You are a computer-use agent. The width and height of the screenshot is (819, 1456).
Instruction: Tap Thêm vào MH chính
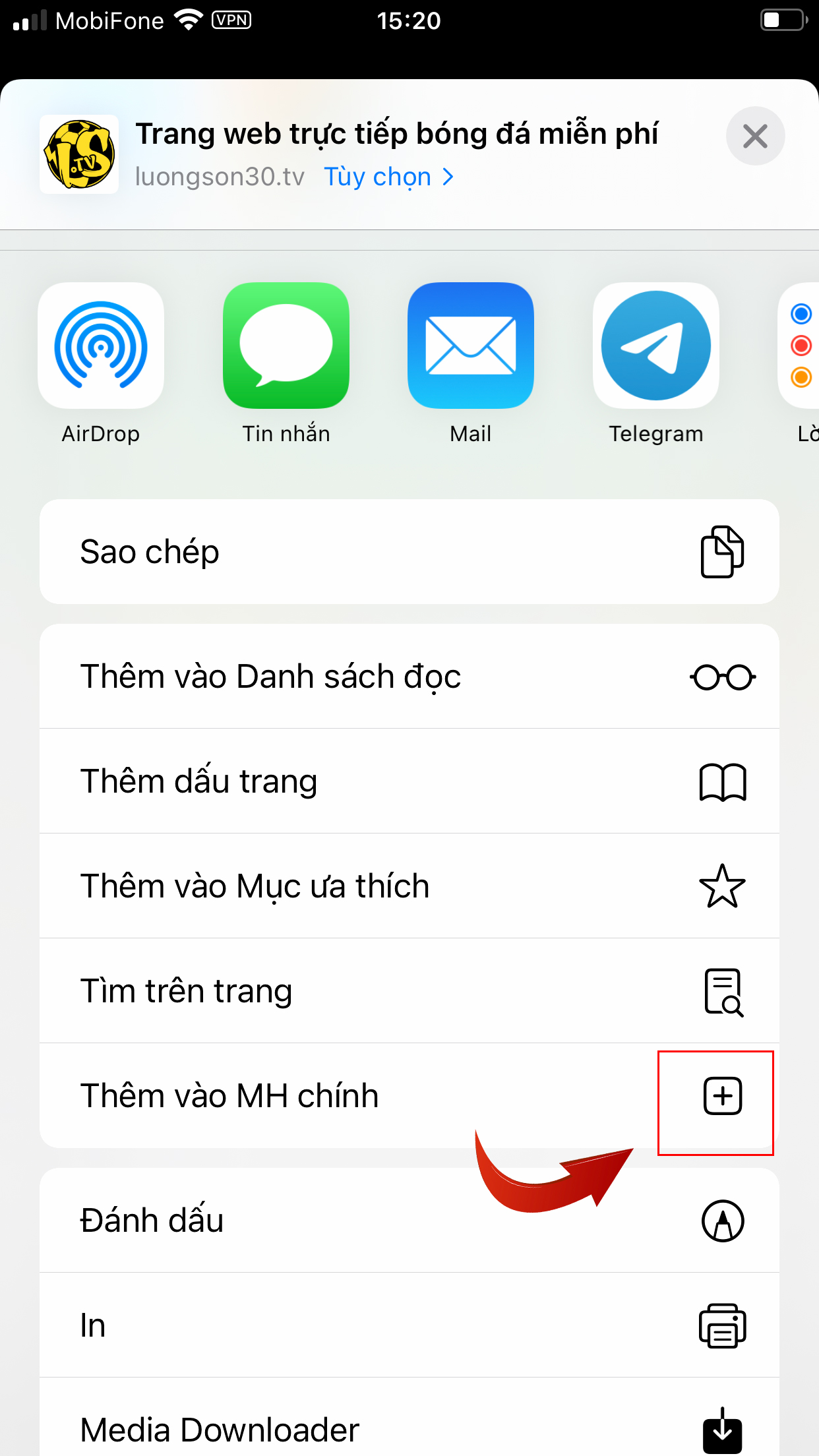(x=409, y=1096)
